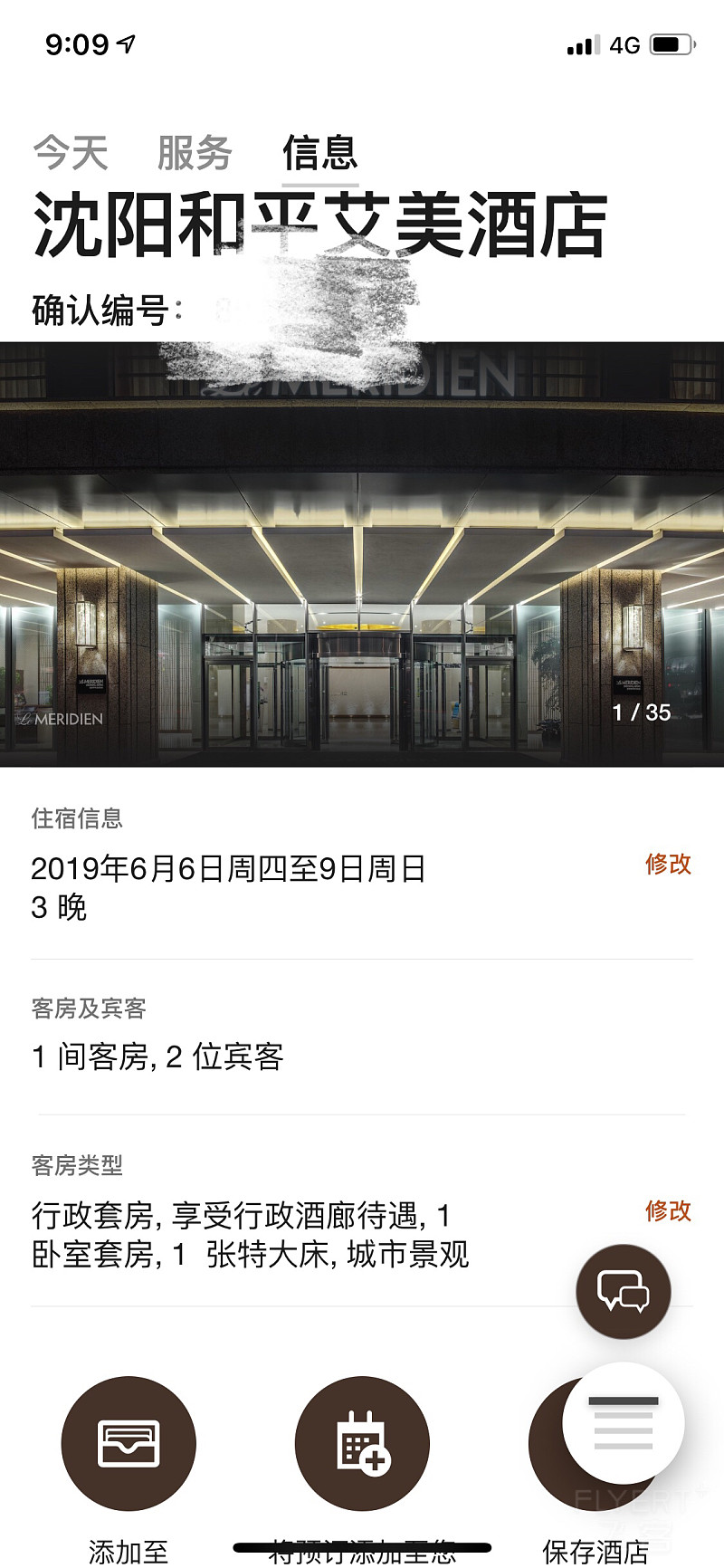Tap 修改 next to 住宿信息 dates

point(668,864)
